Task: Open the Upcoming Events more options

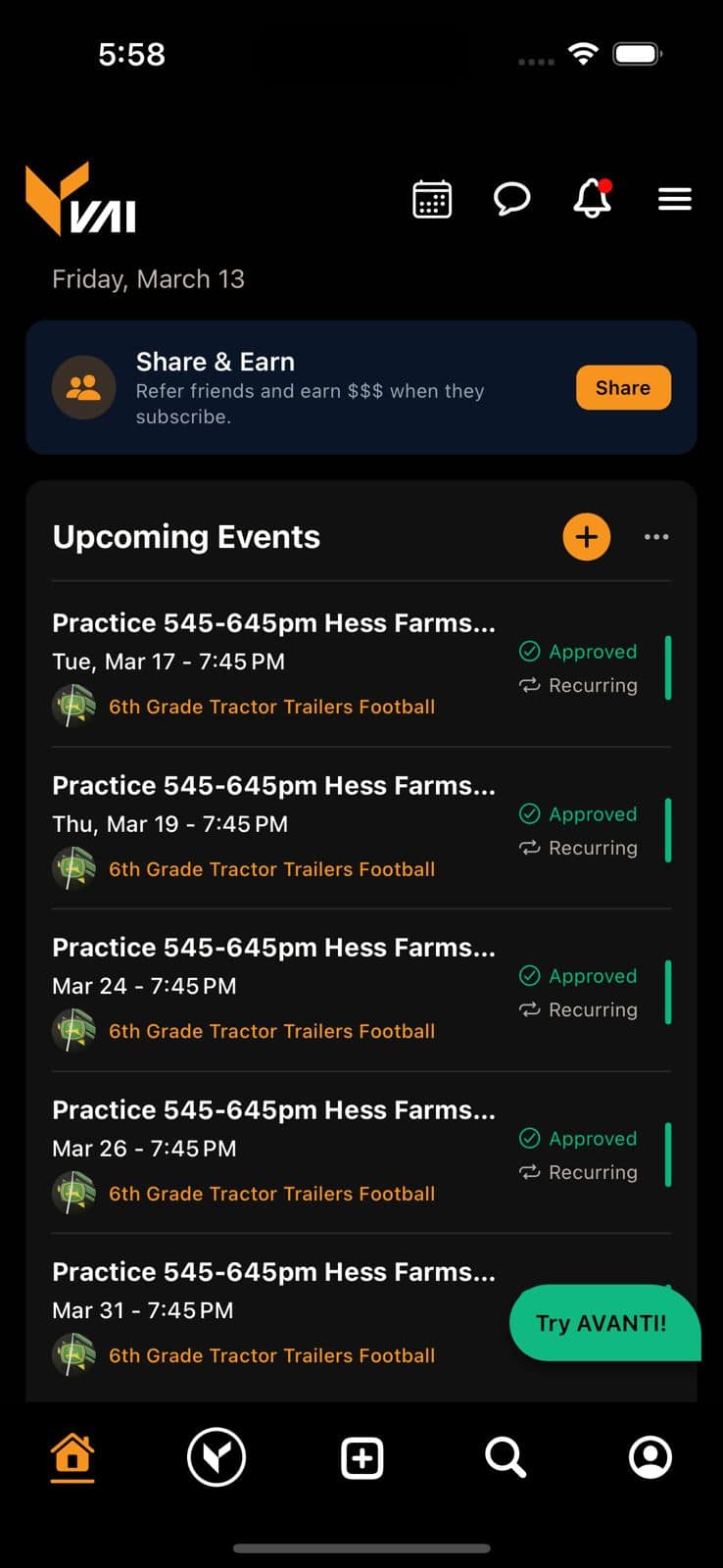Action: coord(656,537)
